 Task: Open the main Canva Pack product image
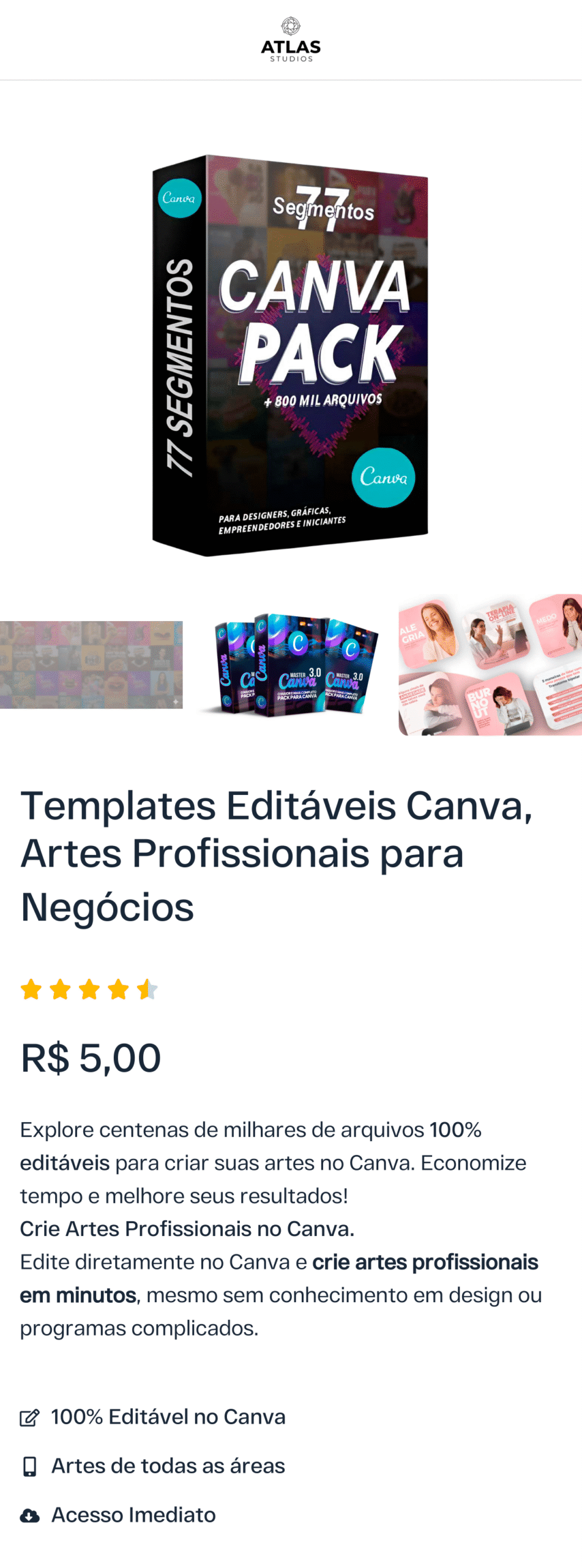point(290,355)
